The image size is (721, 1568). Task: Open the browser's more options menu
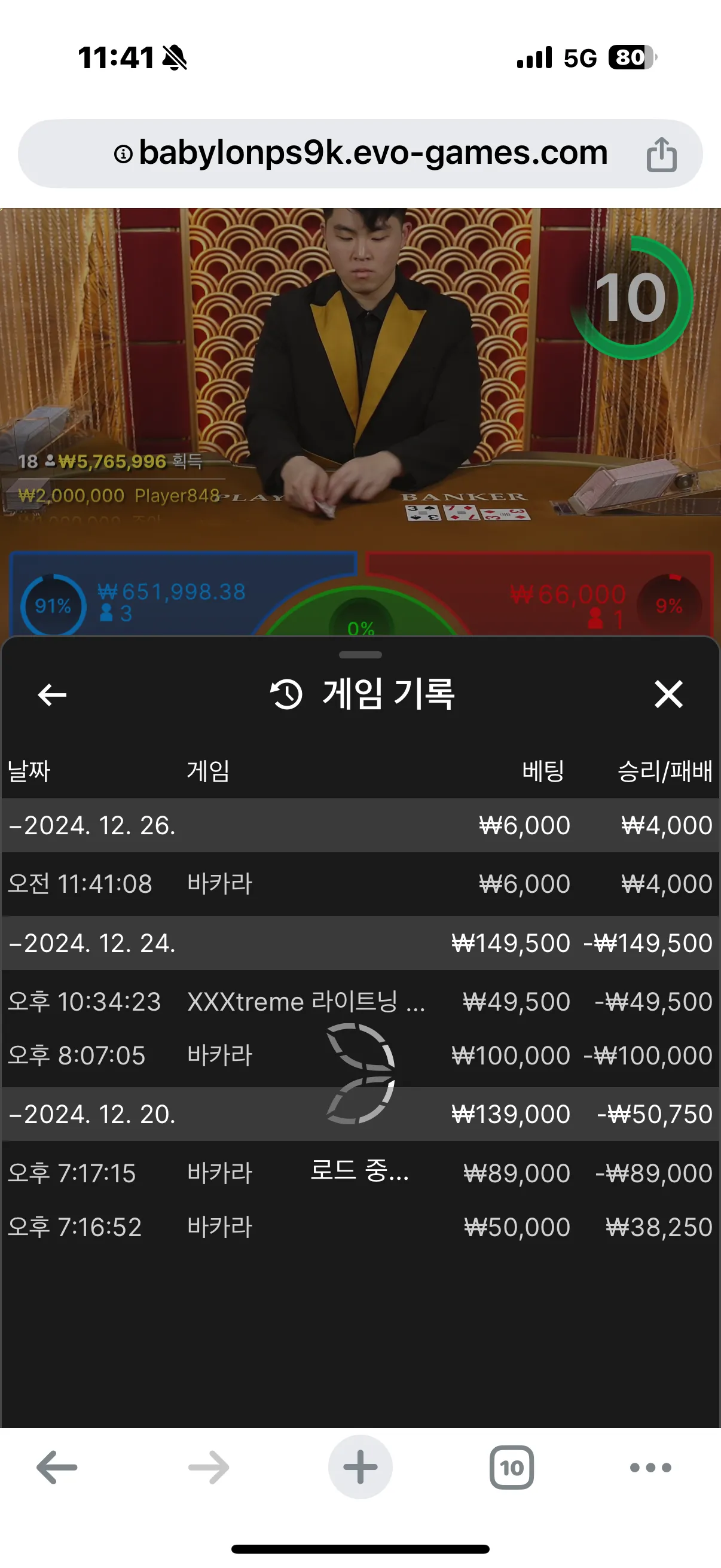pos(650,1468)
